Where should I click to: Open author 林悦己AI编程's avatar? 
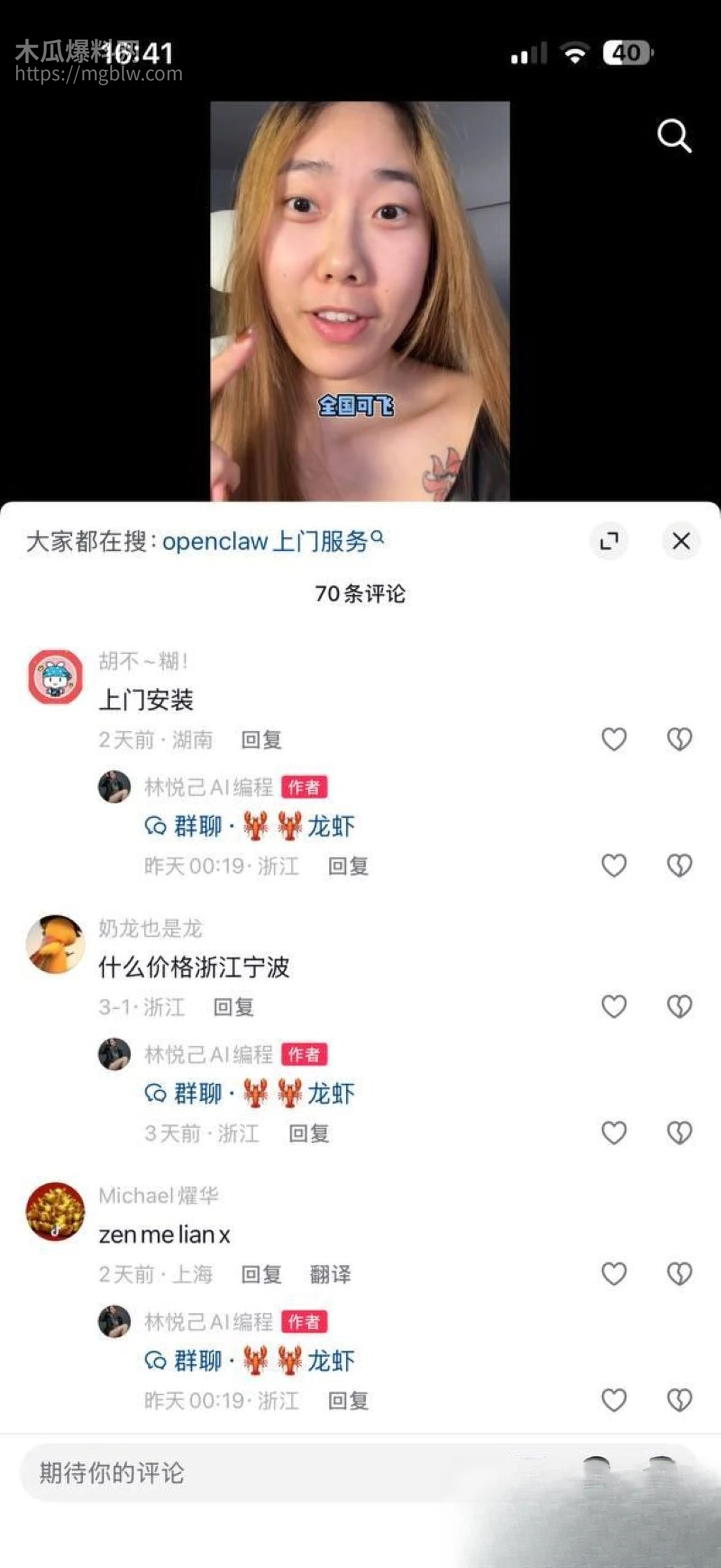point(115,786)
